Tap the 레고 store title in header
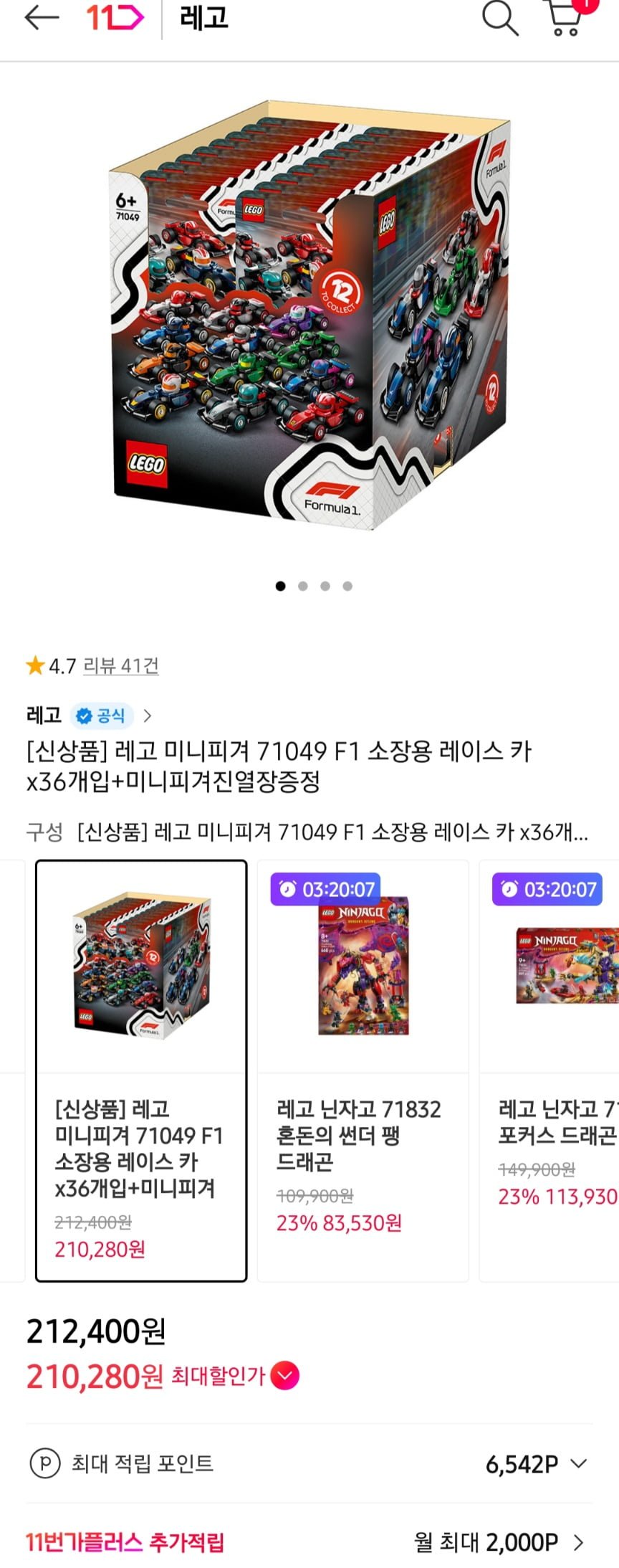The width and height of the screenshot is (619, 1568). (x=204, y=18)
